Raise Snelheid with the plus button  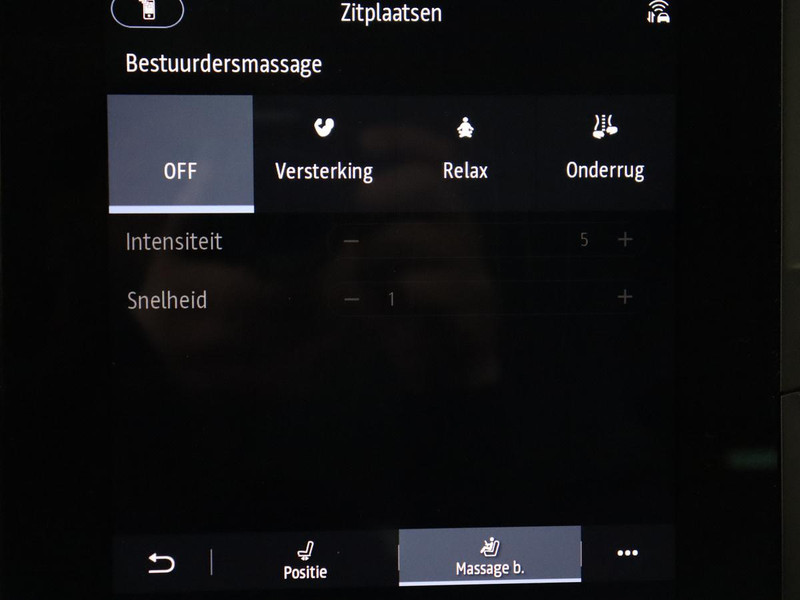coord(625,297)
